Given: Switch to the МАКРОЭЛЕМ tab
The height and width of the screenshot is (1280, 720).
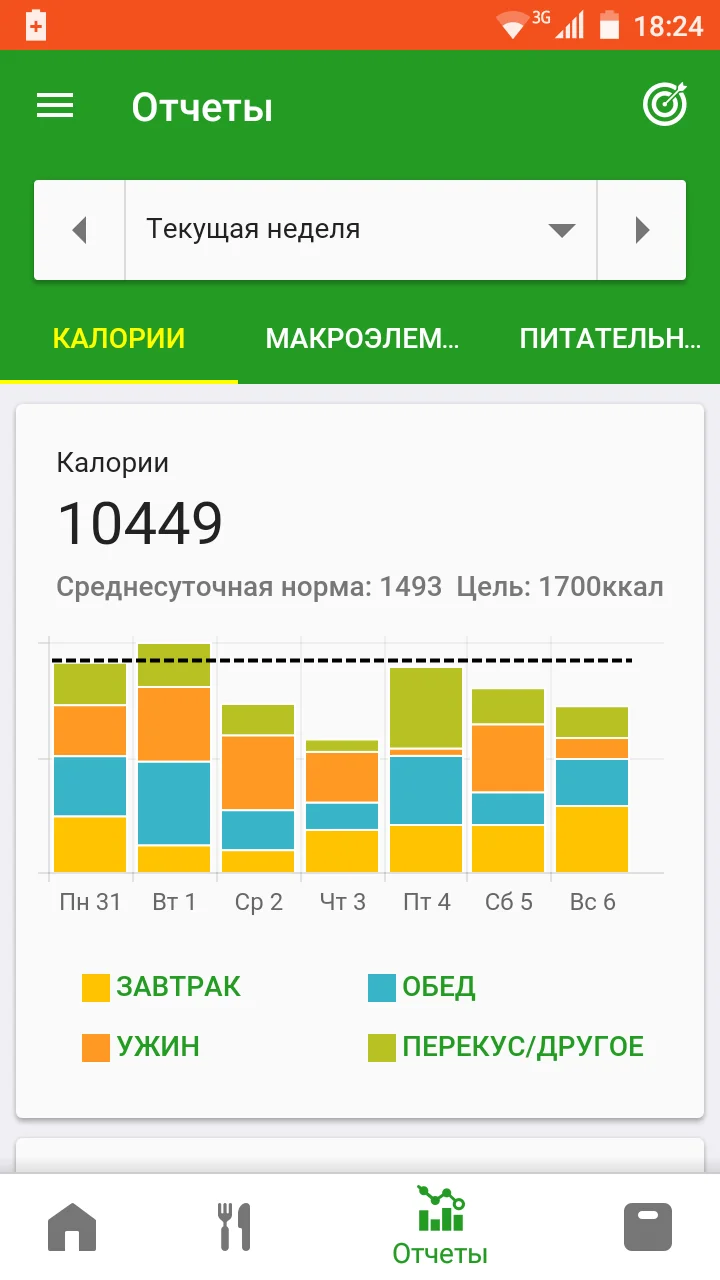Looking at the screenshot, I should (x=360, y=340).
